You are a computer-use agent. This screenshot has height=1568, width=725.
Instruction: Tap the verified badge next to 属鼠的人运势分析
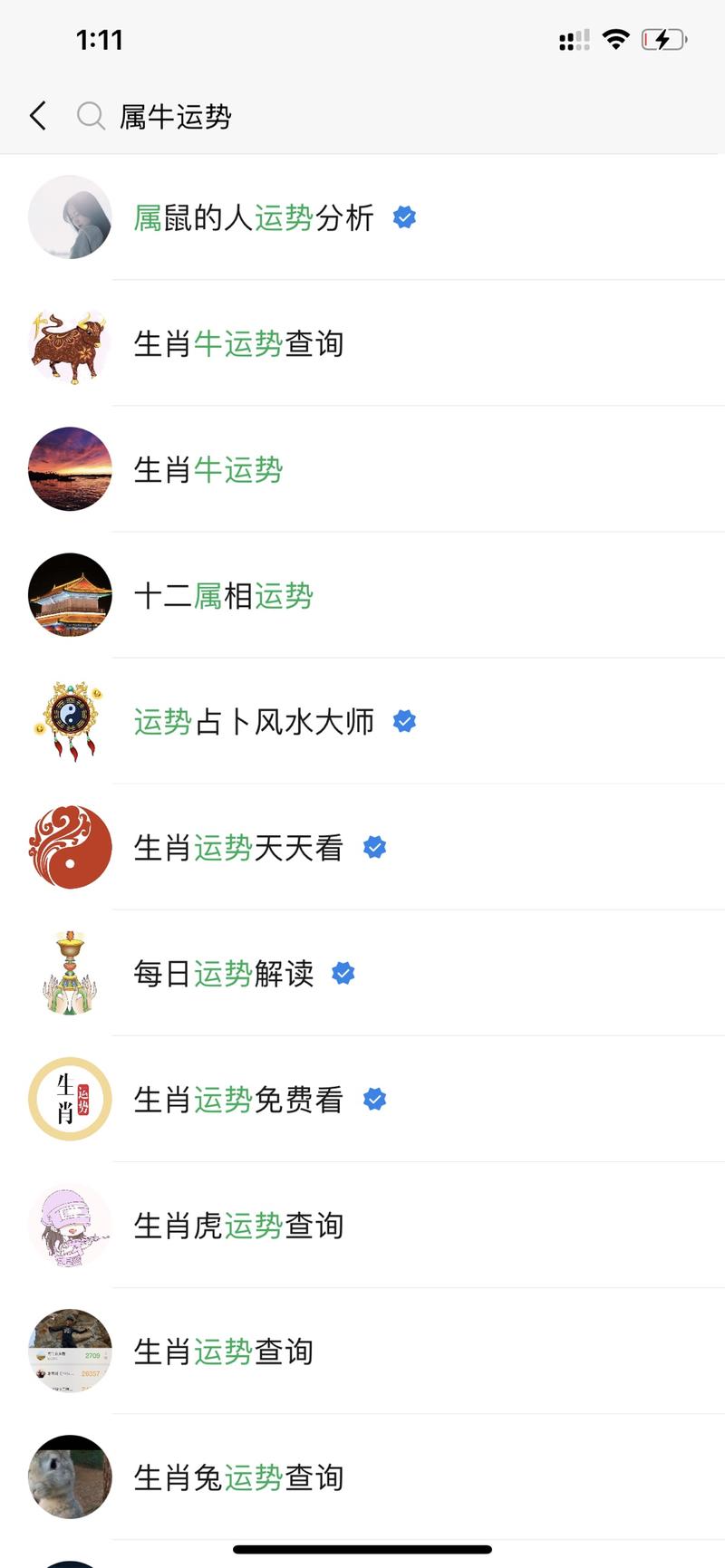click(404, 217)
